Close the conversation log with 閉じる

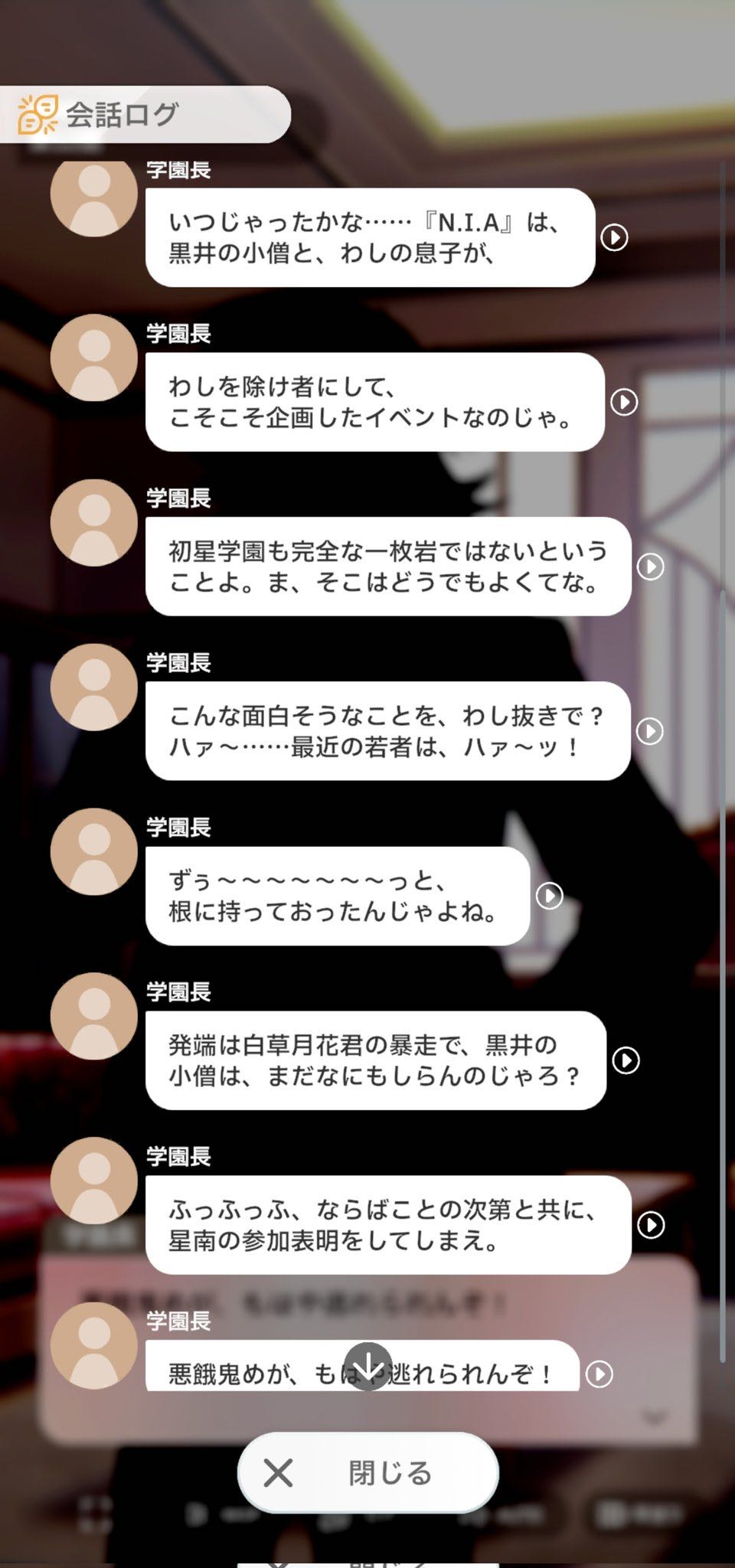click(368, 1472)
